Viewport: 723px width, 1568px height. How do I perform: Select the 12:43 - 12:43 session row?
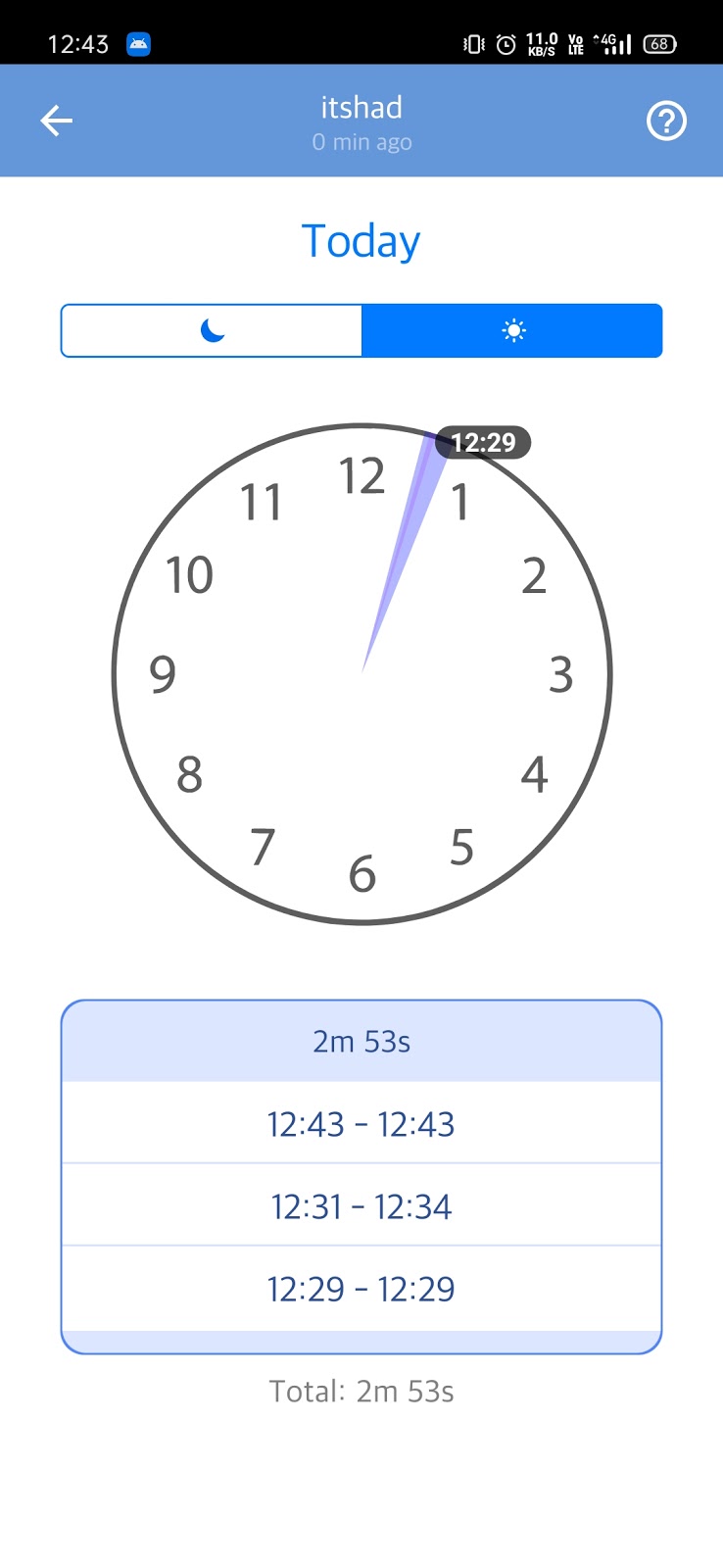click(x=361, y=1123)
